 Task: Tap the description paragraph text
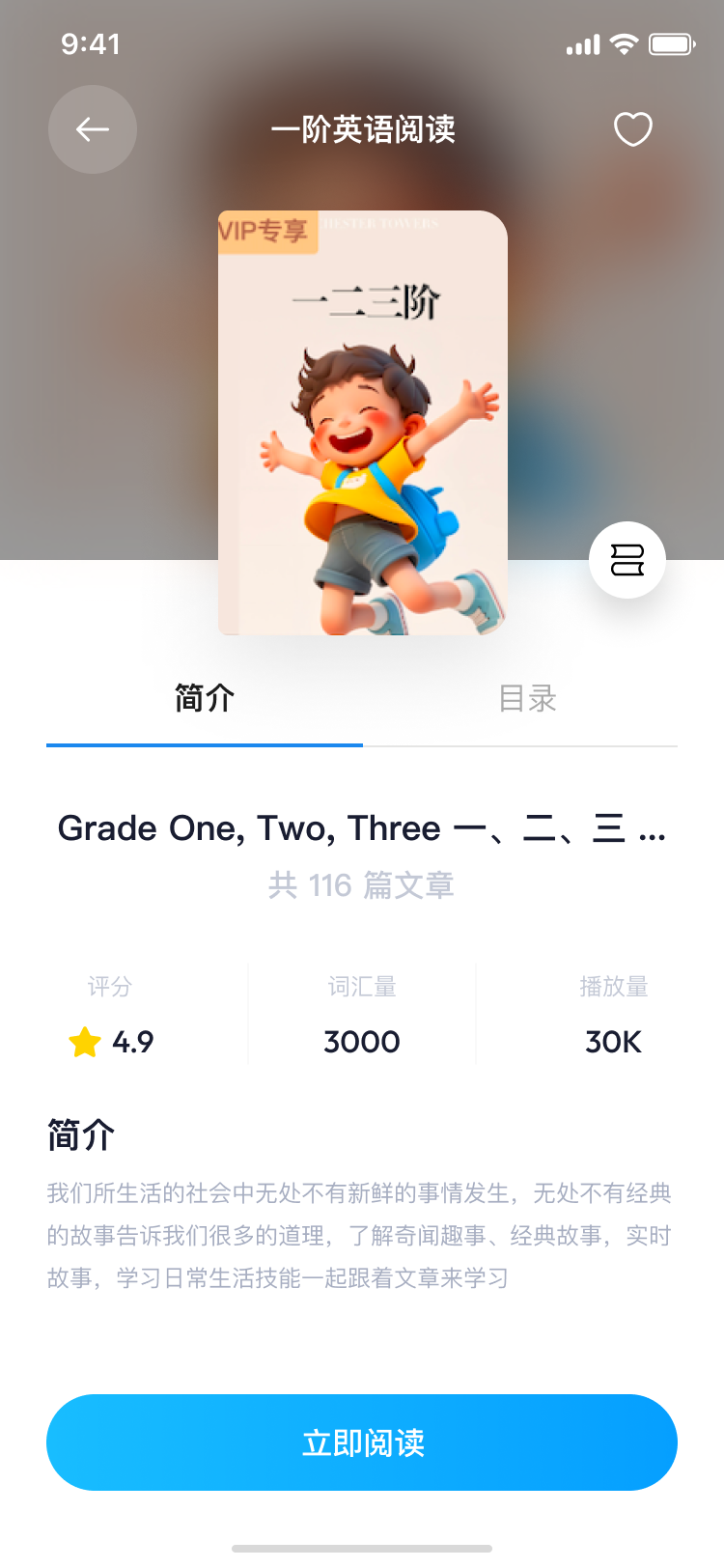coord(361,1236)
